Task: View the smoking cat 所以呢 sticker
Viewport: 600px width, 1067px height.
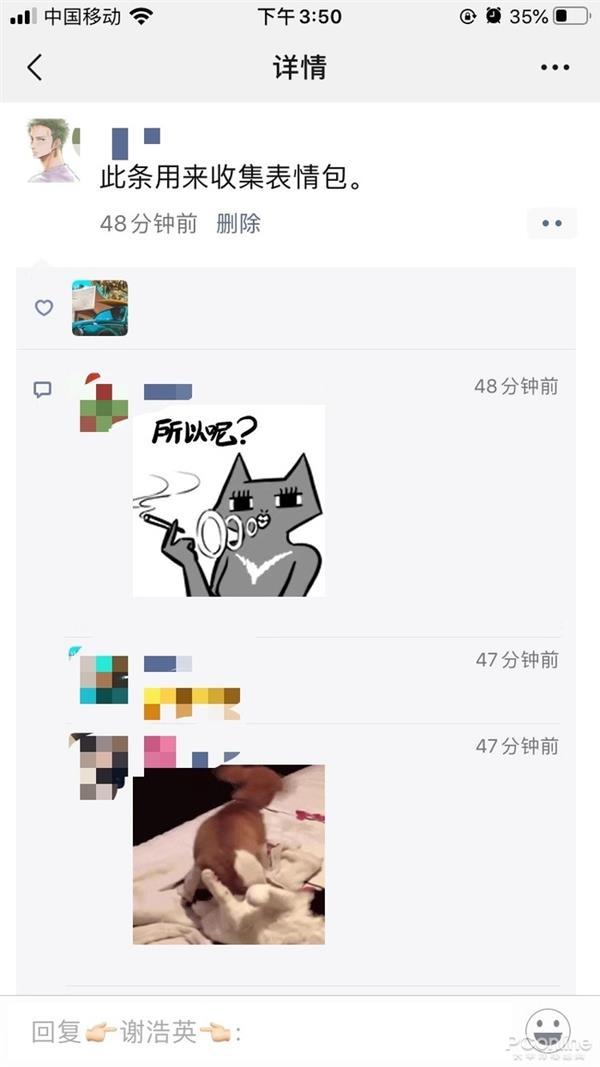Action: pyautogui.click(x=229, y=501)
